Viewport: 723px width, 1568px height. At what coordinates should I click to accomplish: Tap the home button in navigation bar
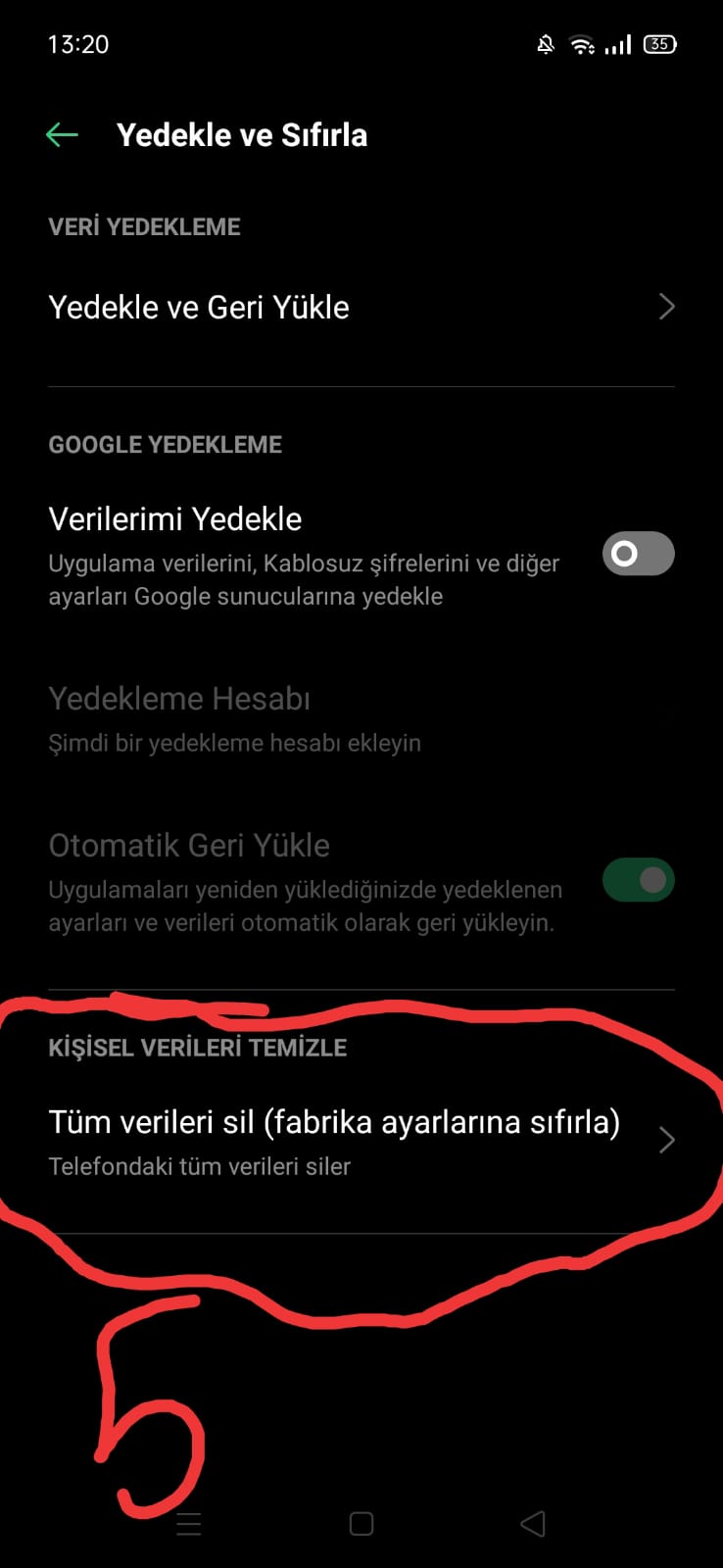[361, 1524]
